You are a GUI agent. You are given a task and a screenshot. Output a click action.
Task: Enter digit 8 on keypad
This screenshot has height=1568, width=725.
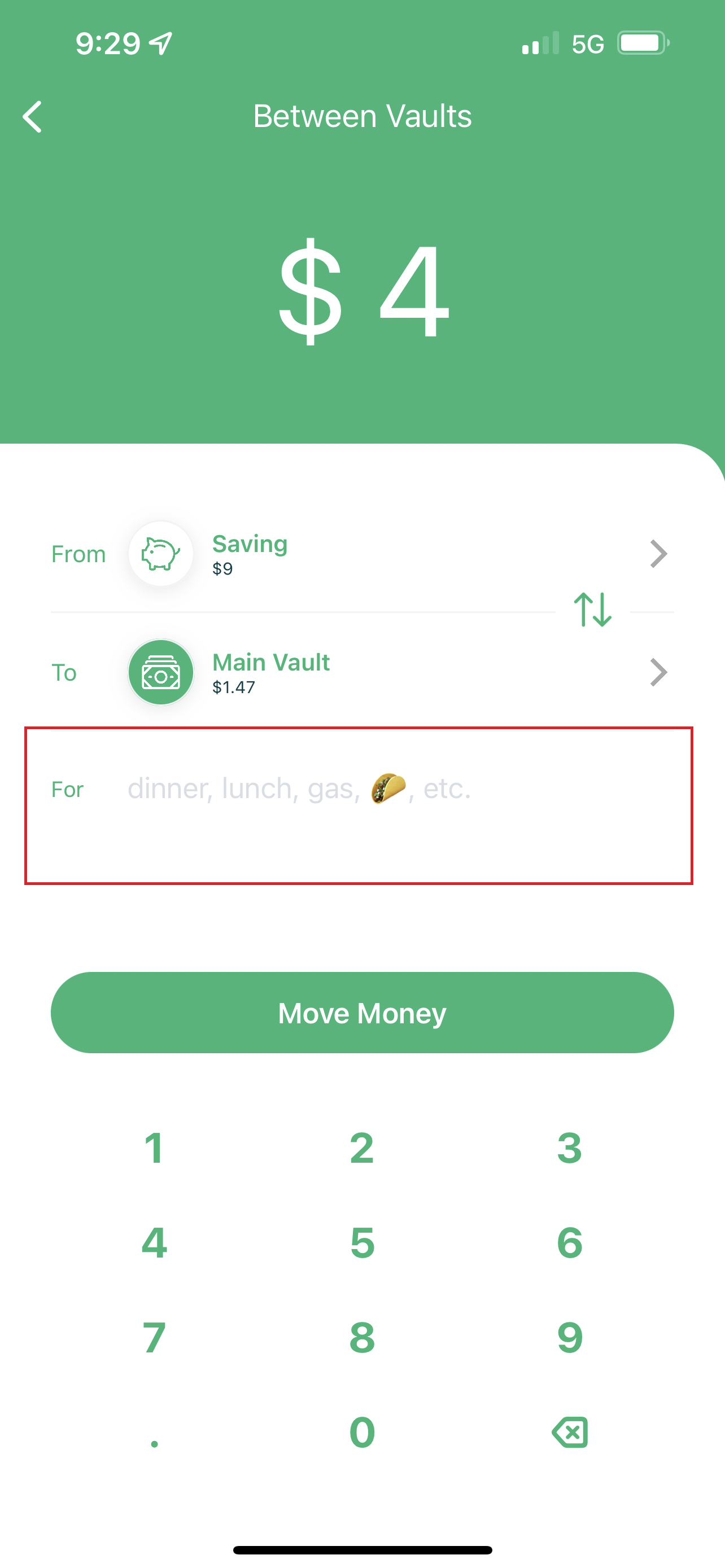[362, 1338]
